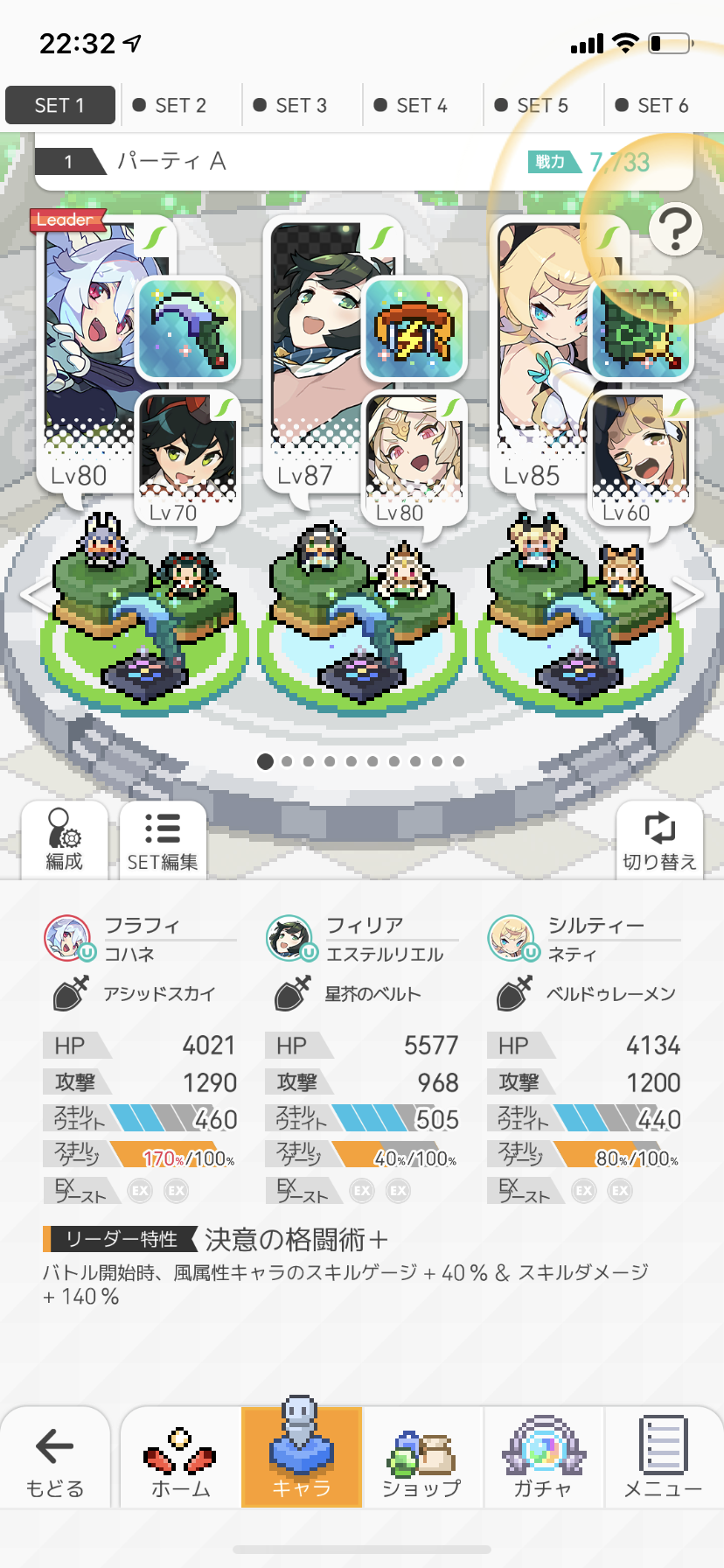This screenshot has width=724, height=1568.
Task: Open the ショップ tab
Action: tap(421, 1458)
